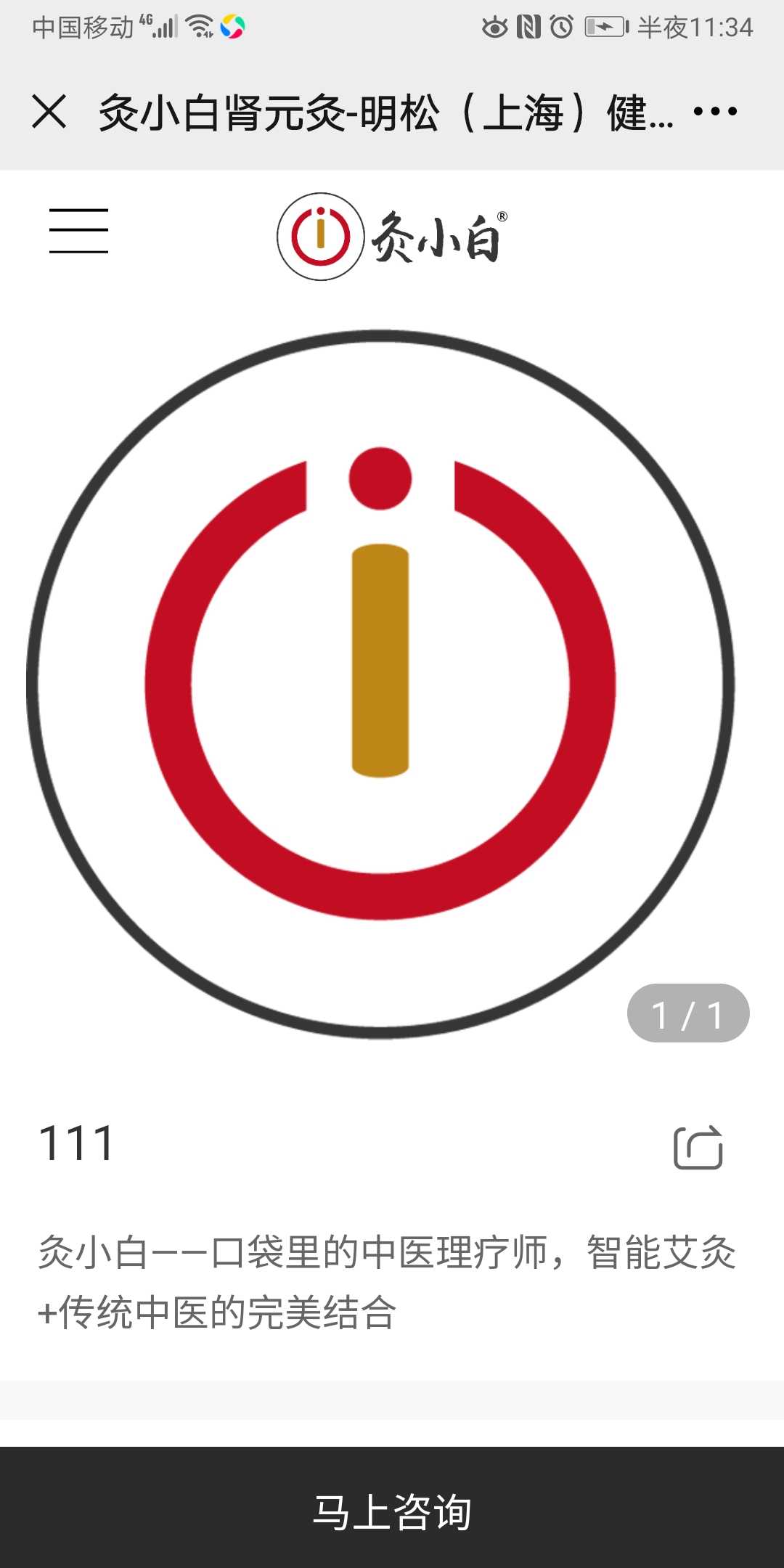Open the three-dot overflow menu
This screenshot has width=784, height=1568.
click(714, 112)
